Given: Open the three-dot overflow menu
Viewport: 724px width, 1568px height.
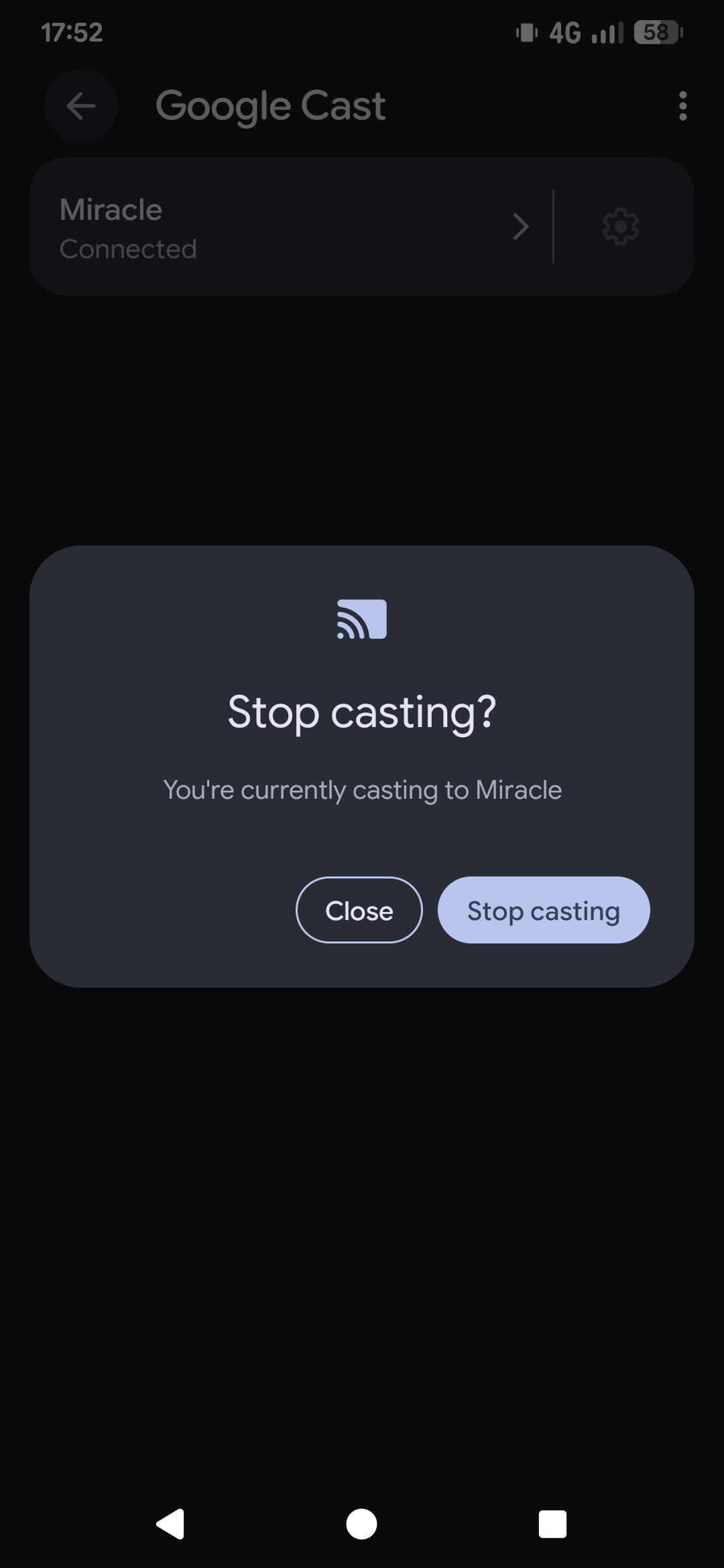Looking at the screenshot, I should 682,106.
